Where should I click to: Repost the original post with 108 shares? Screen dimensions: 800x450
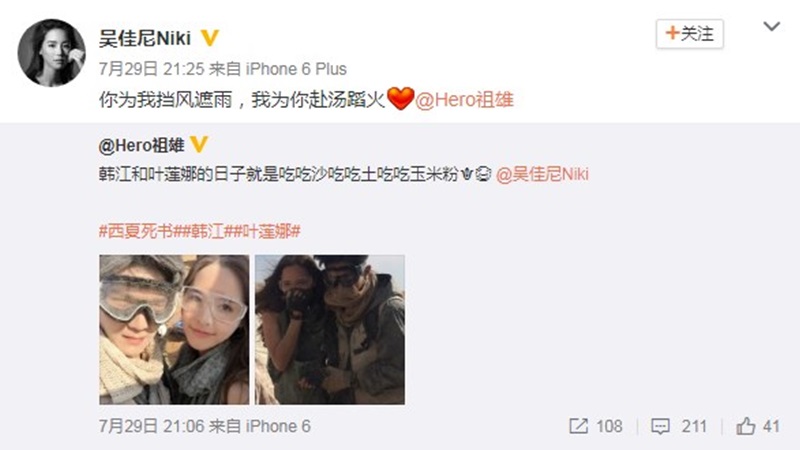596,426
